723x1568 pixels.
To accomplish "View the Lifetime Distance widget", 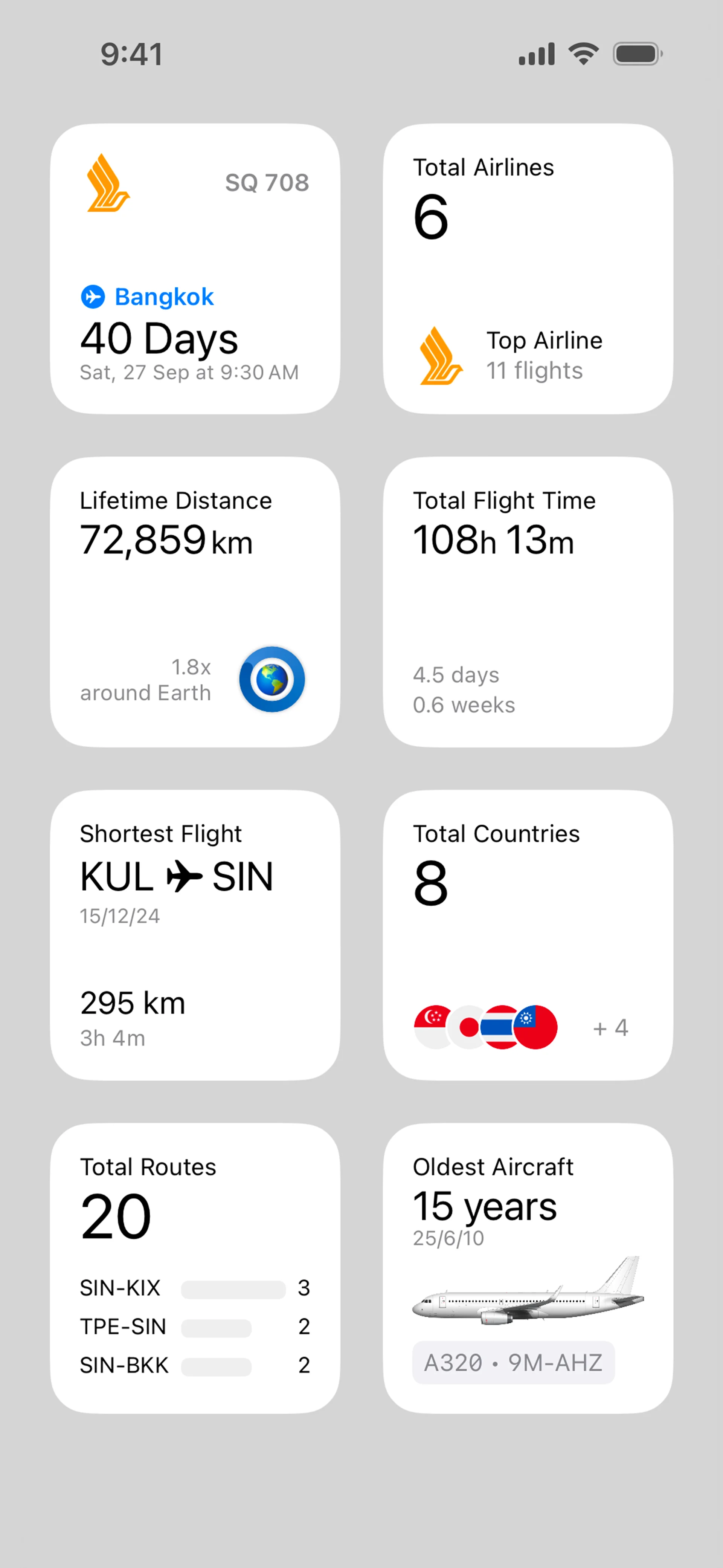I will [195, 601].
